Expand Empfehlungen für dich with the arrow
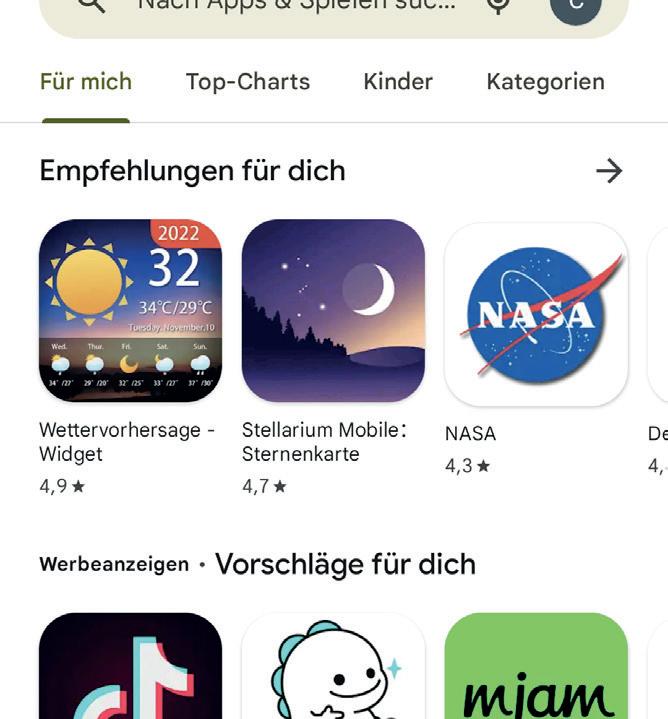 (609, 171)
